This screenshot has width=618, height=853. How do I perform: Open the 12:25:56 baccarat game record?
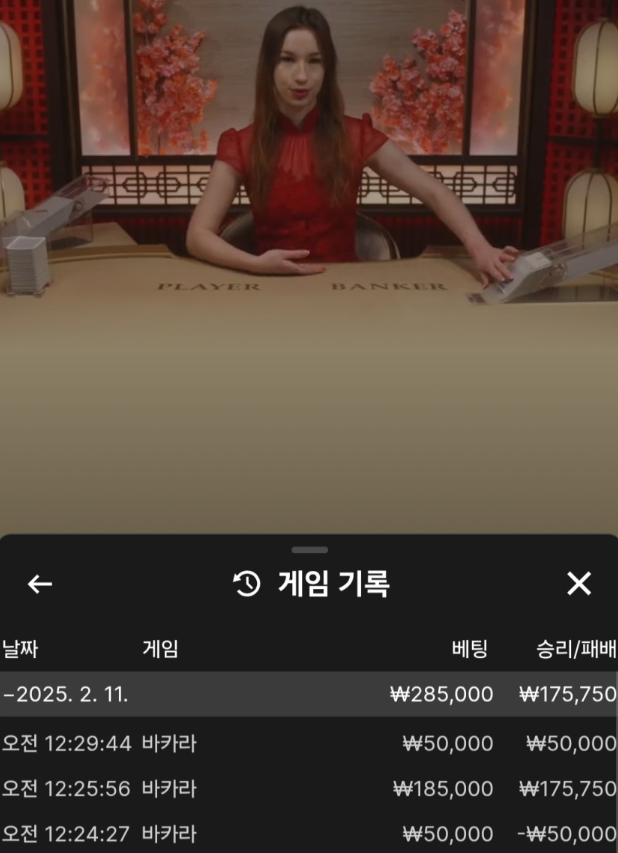[308, 789]
